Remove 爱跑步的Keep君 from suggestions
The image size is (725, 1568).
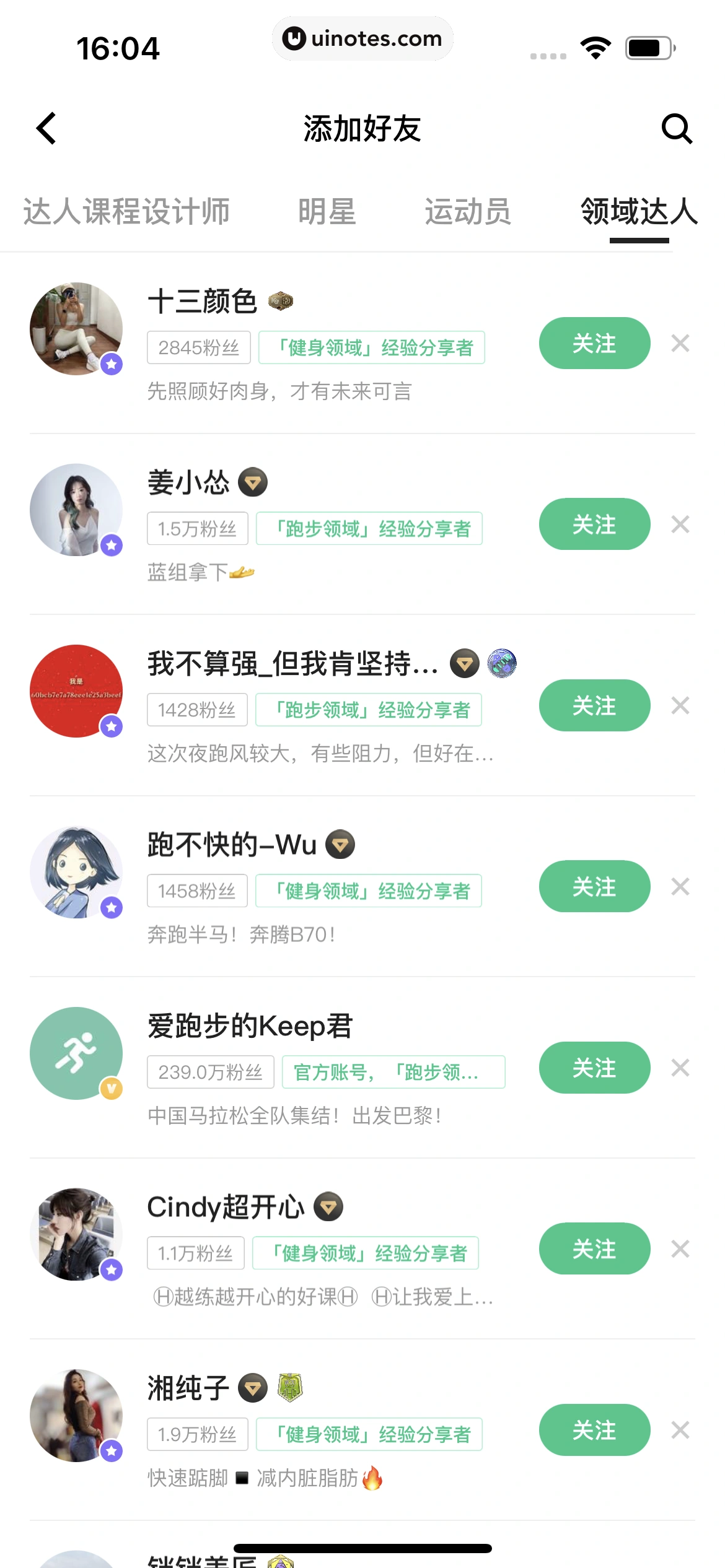[x=680, y=1067]
